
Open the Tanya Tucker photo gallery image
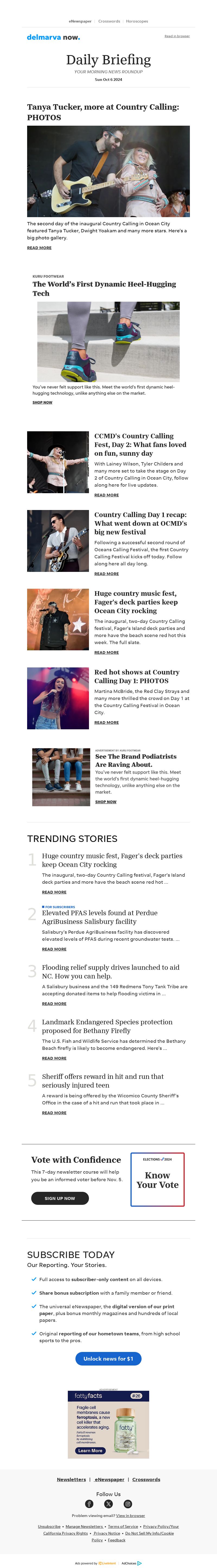coord(108,171)
